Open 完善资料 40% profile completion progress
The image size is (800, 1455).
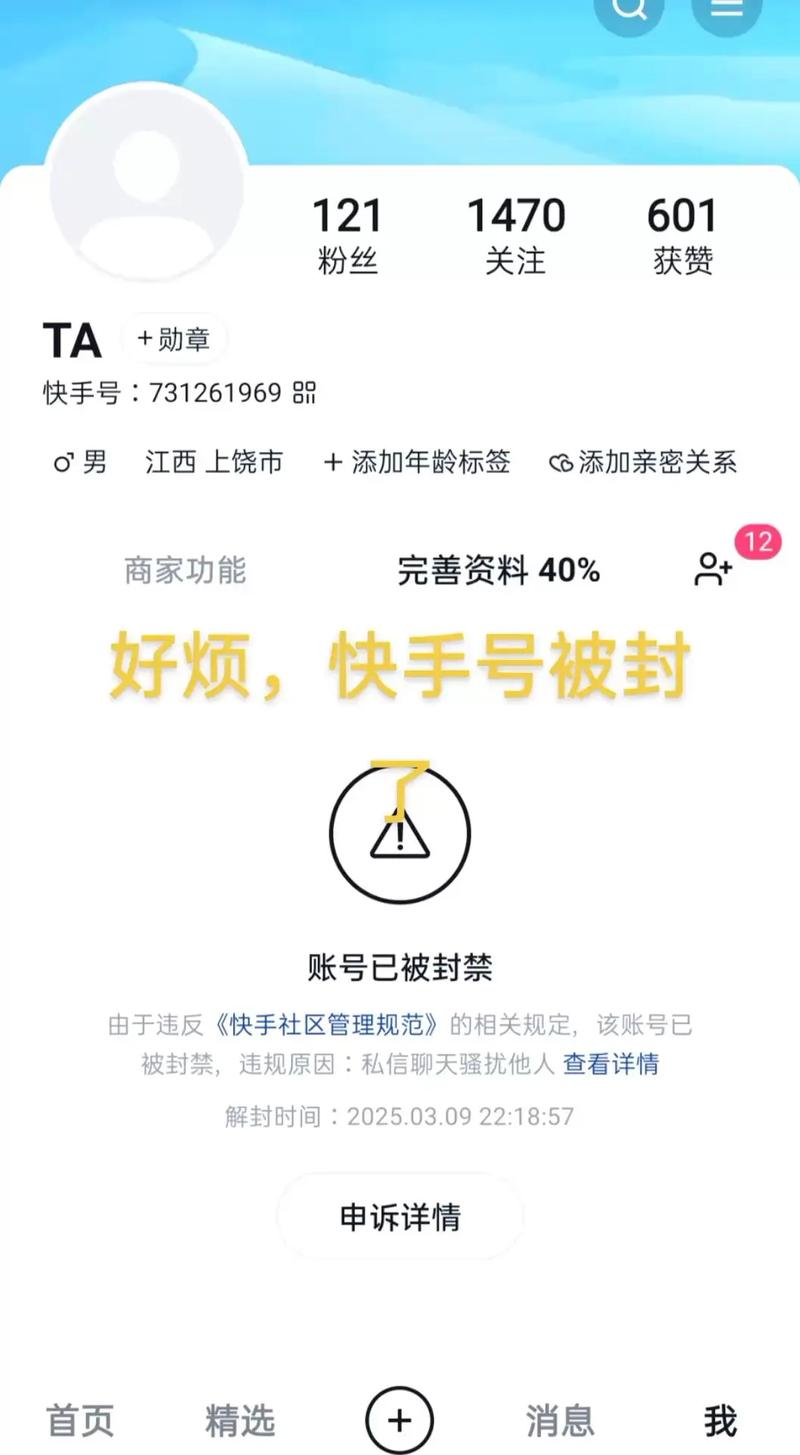[x=499, y=569]
